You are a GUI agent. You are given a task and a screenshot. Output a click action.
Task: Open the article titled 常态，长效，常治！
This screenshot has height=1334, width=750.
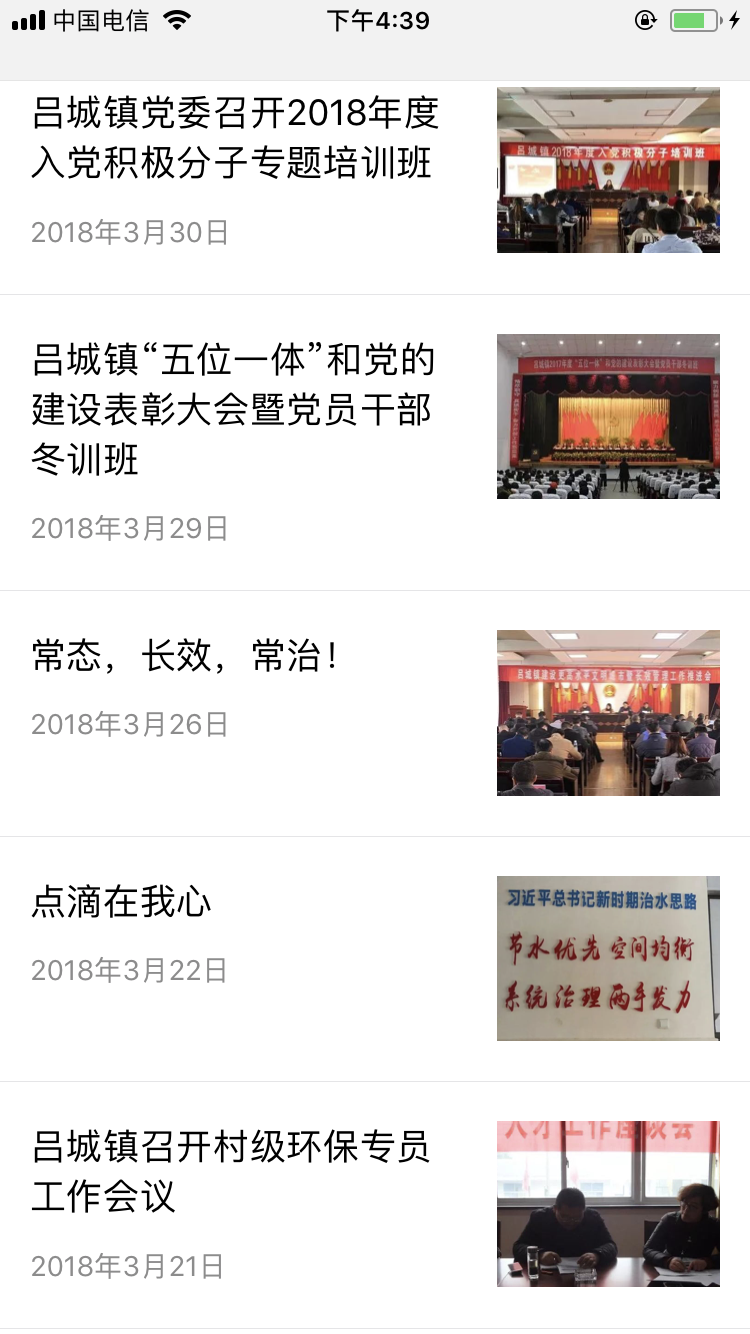(186, 657)
